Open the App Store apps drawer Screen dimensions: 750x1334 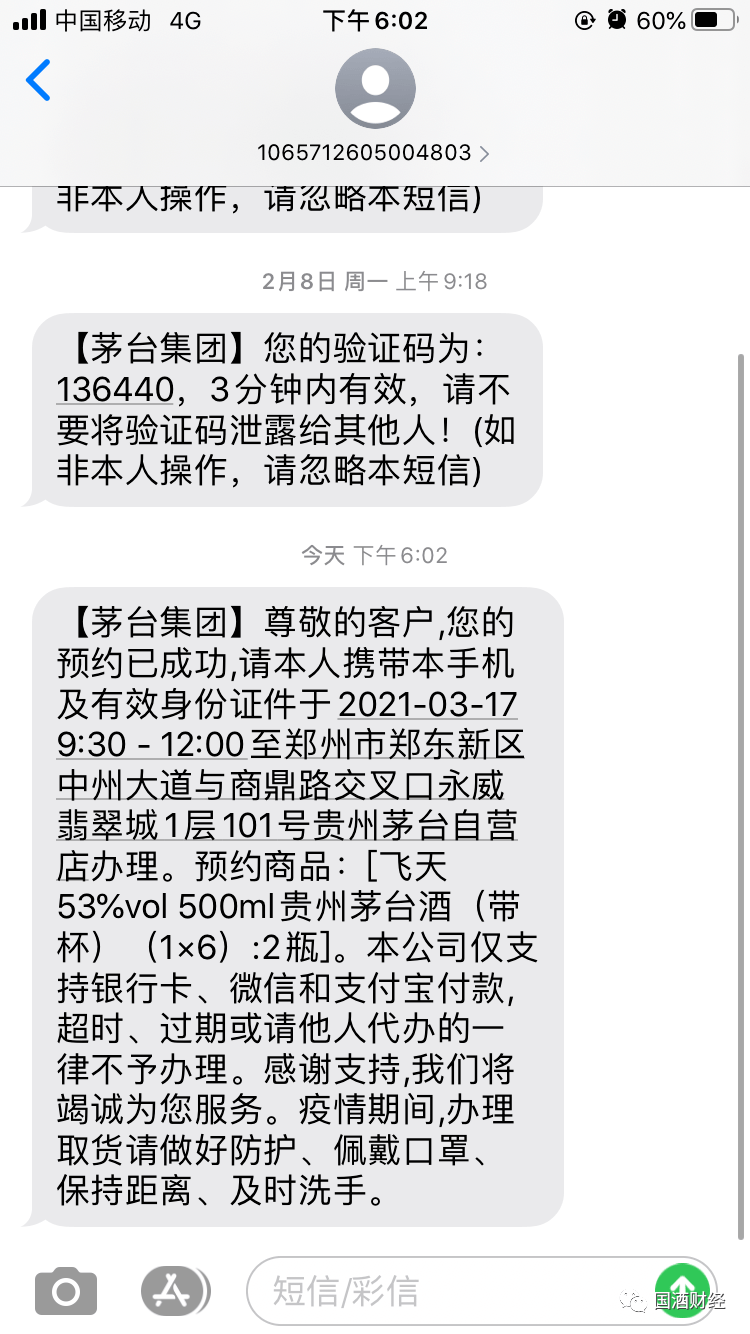[174, 1290]
